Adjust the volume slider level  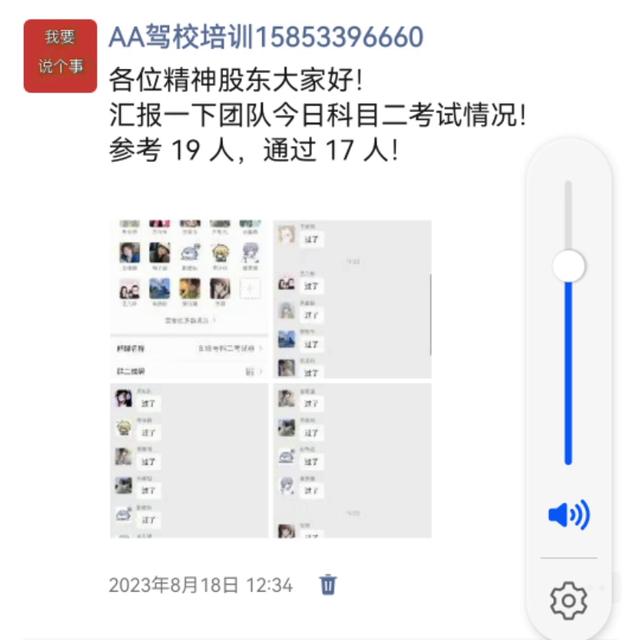[568, 266]
